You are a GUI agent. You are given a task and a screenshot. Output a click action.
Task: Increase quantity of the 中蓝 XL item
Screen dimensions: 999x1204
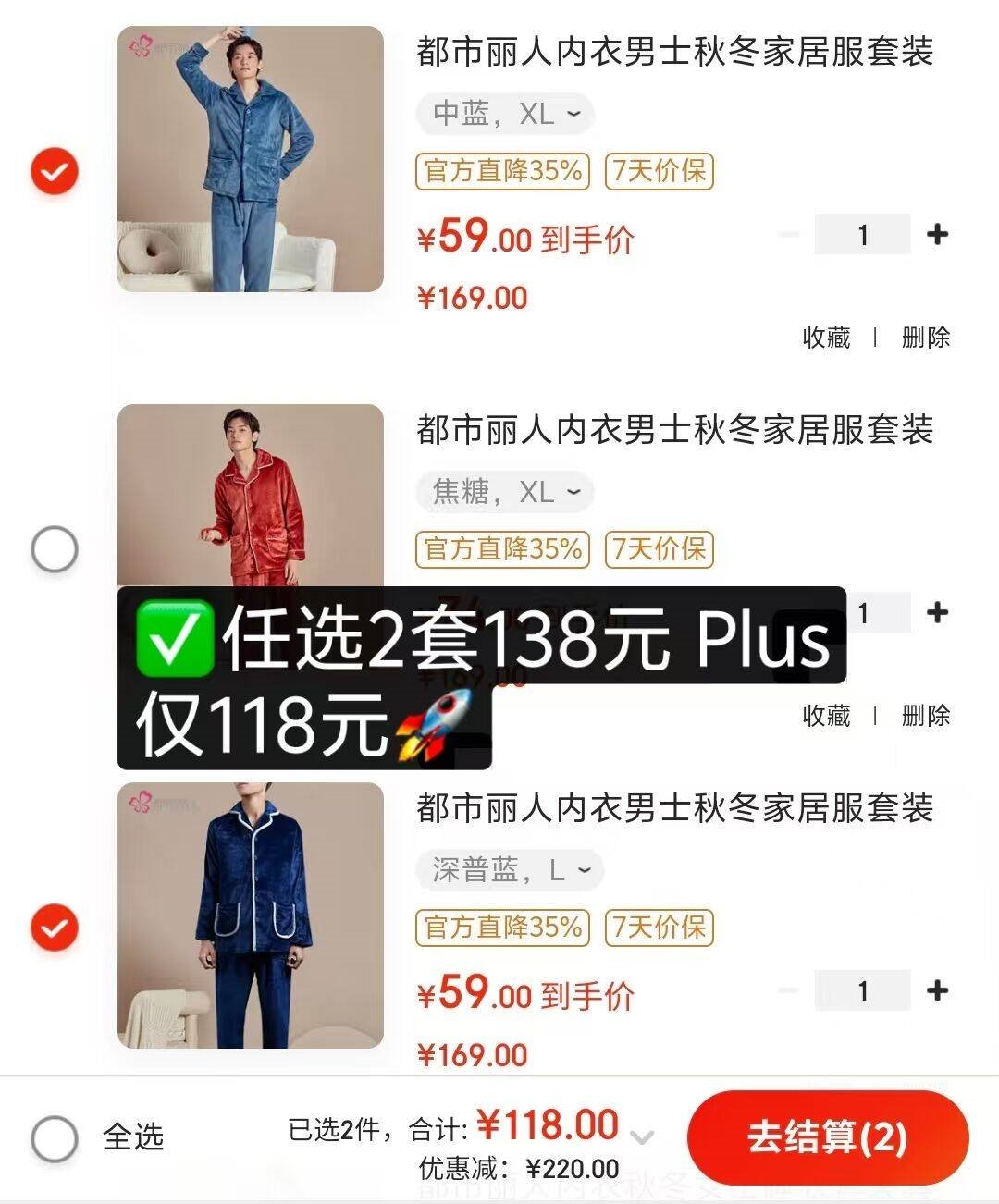(937, 234)
